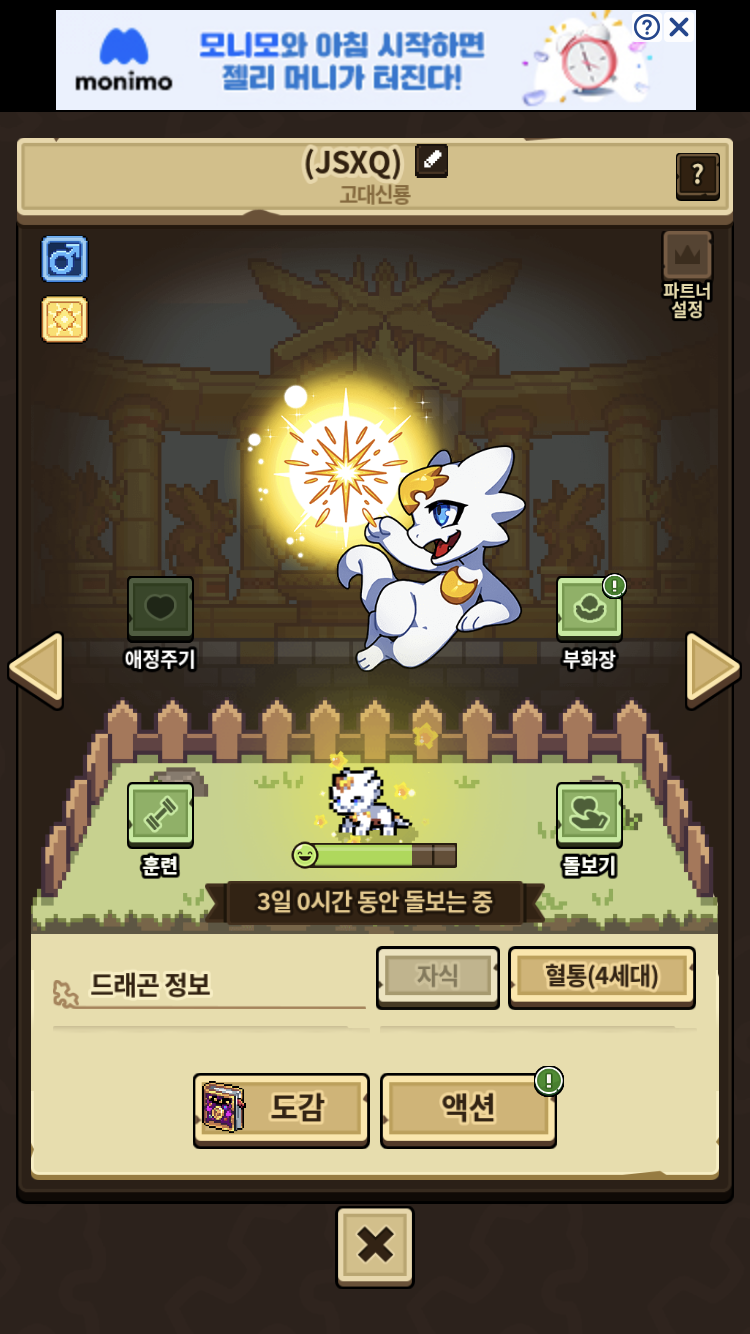Tap the 애정주기 affection button

click(160, 622)
